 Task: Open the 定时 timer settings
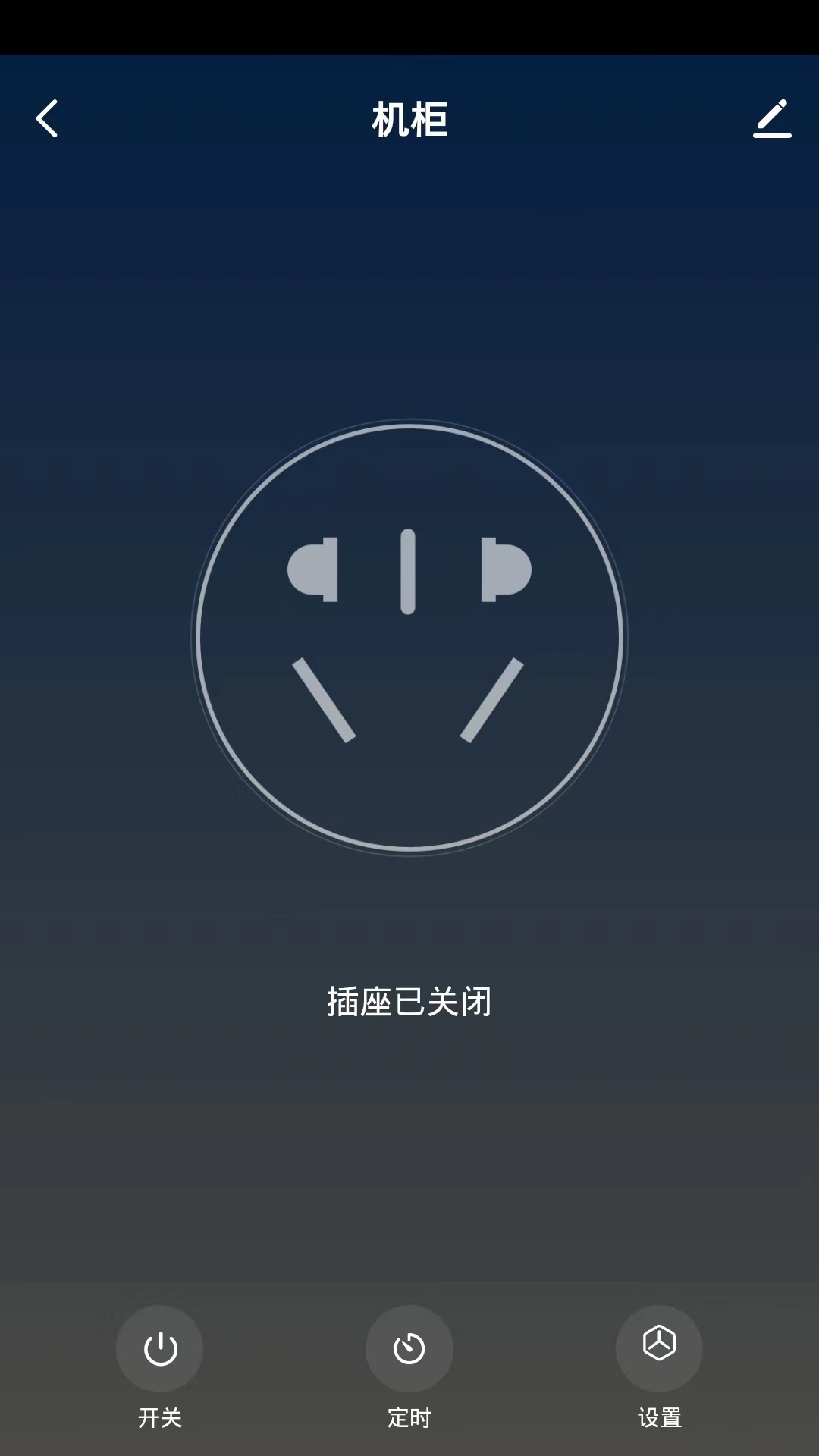[409, 1349]
